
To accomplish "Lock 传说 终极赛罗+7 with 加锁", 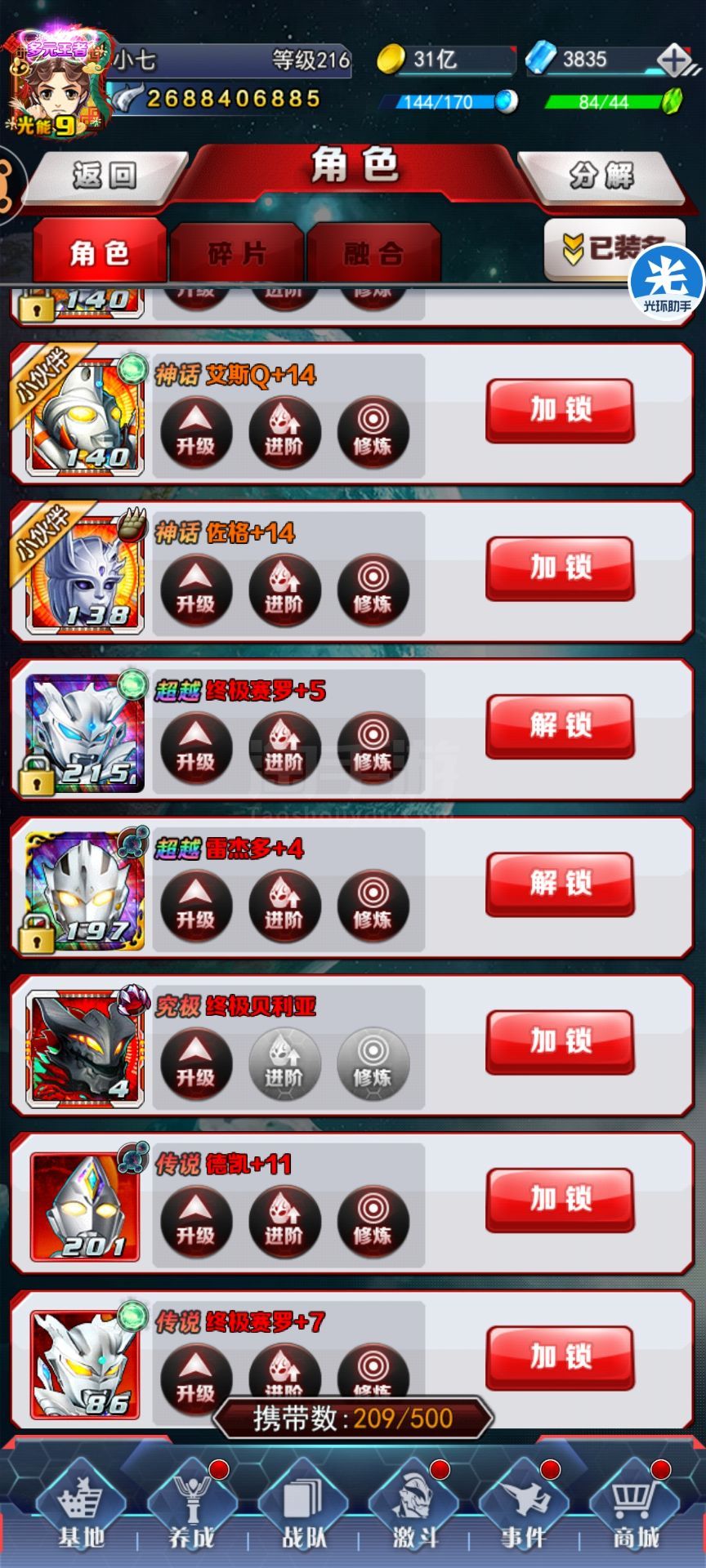I will pos(560,1358).
